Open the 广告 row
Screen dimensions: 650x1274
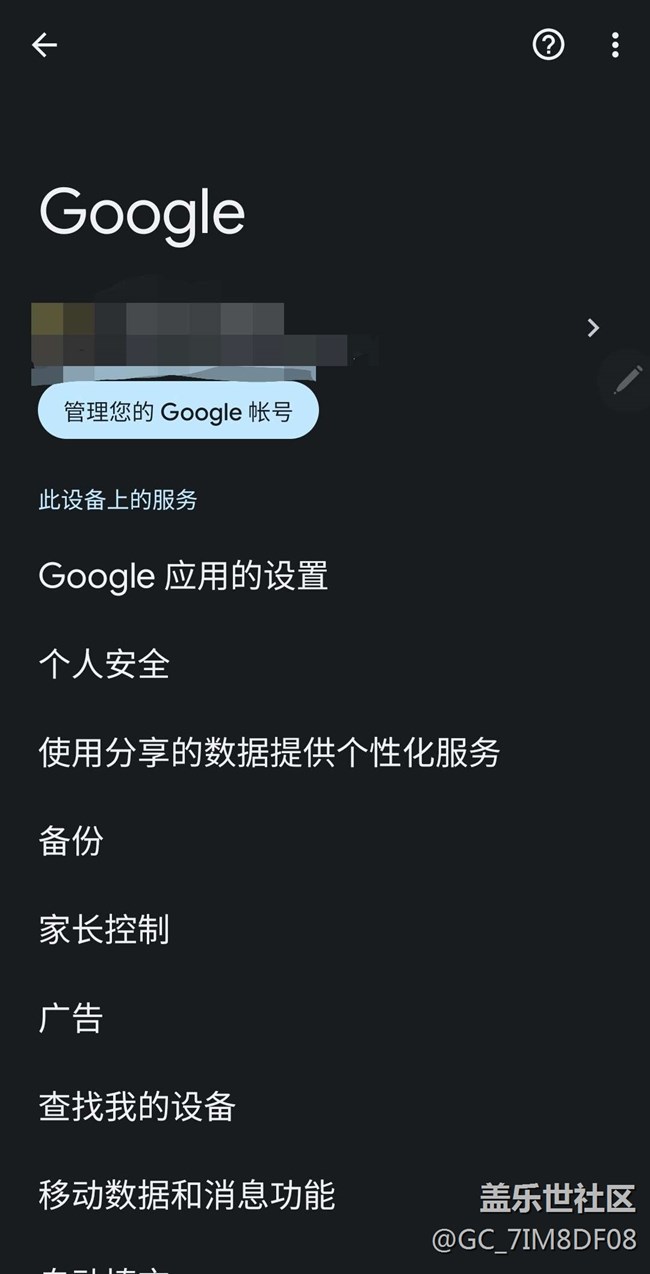point(71,1018)
